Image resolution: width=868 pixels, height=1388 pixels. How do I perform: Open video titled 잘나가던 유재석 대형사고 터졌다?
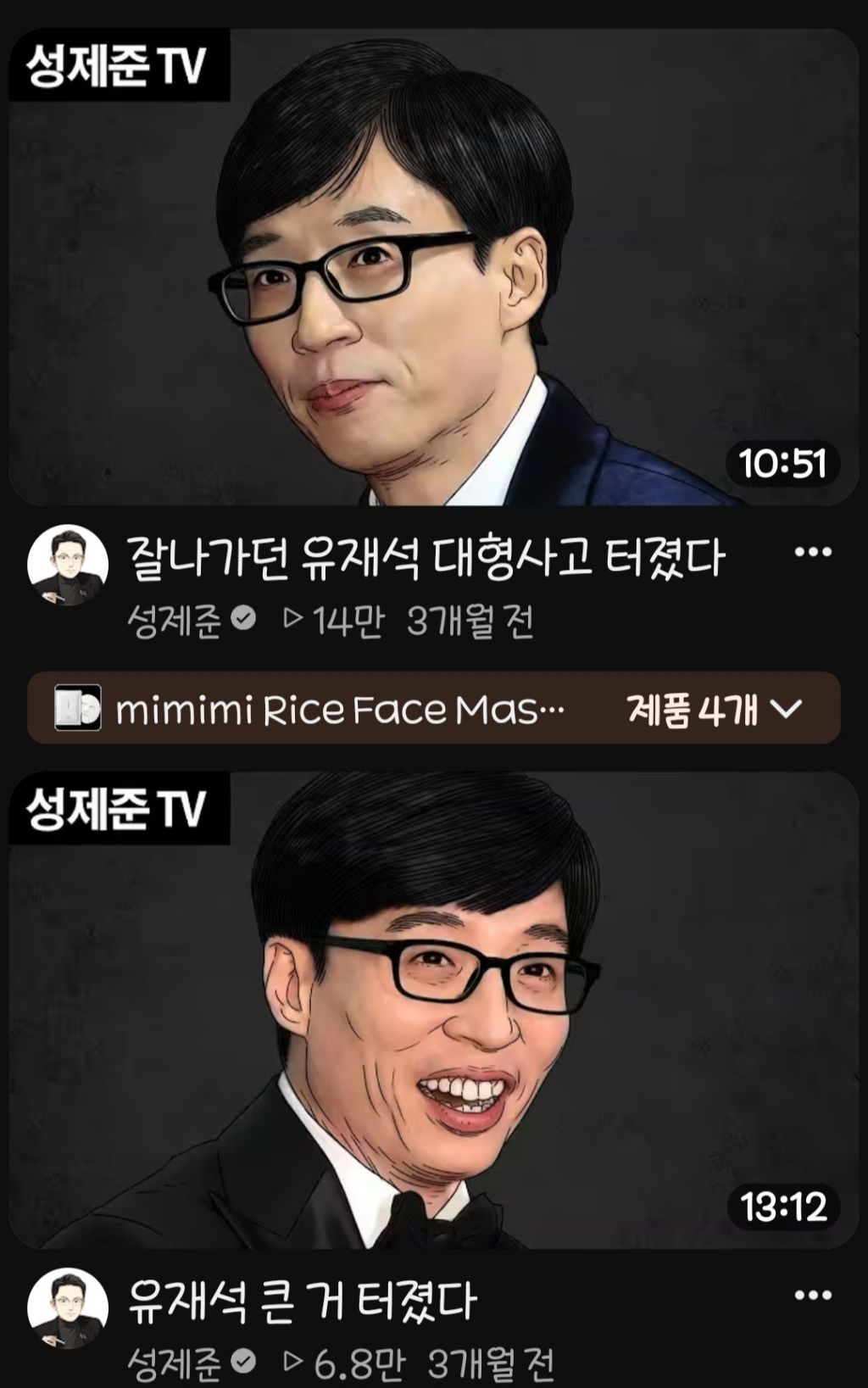426,558
